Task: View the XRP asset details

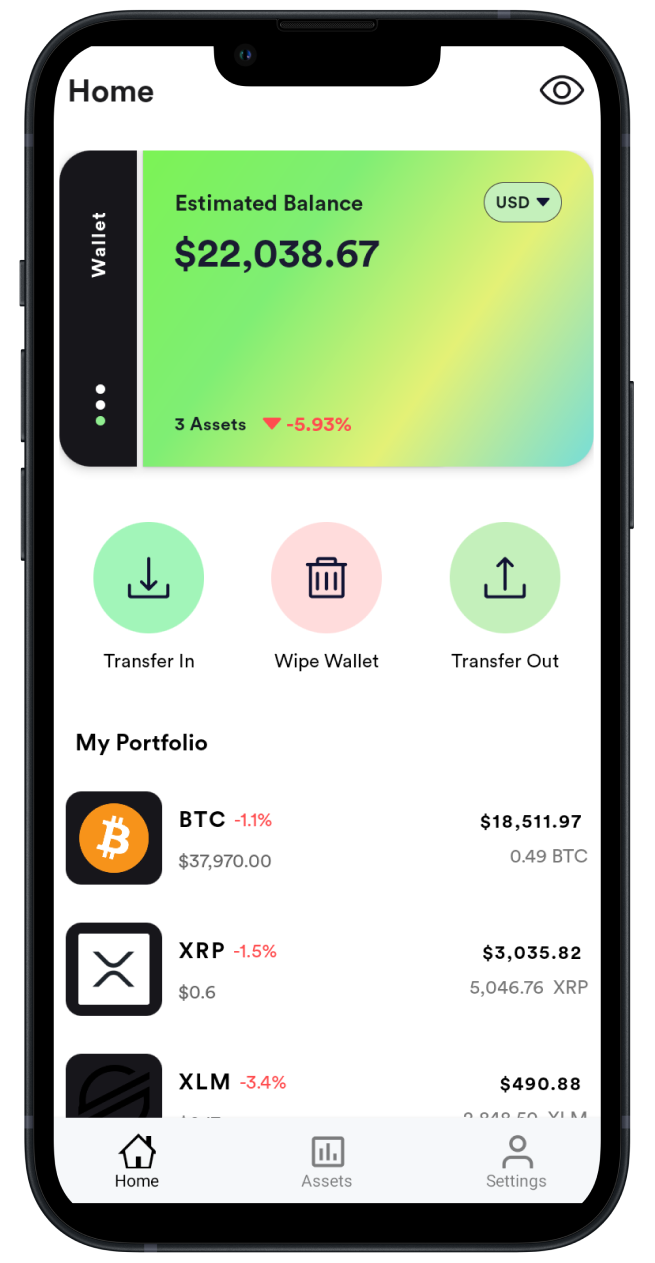Action: 326,969
